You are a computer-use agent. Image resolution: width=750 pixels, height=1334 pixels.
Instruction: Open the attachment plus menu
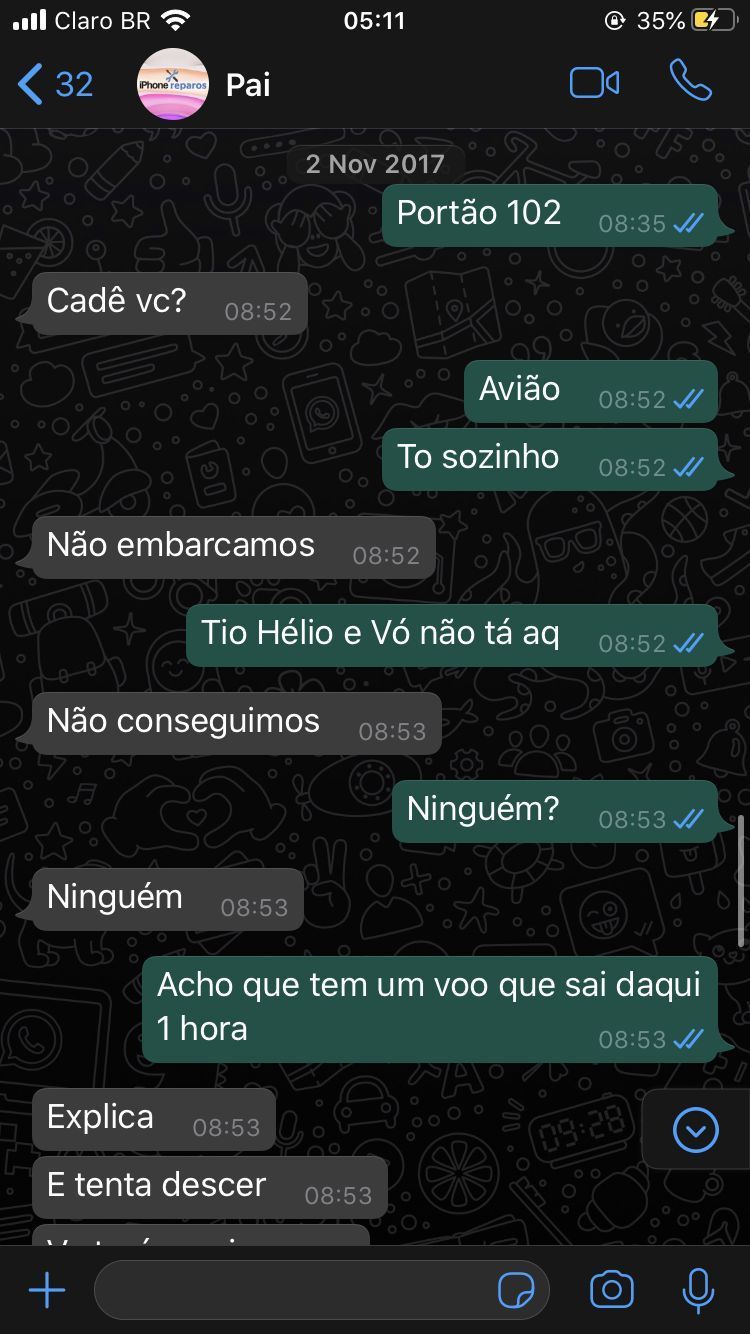point(47,1290)
